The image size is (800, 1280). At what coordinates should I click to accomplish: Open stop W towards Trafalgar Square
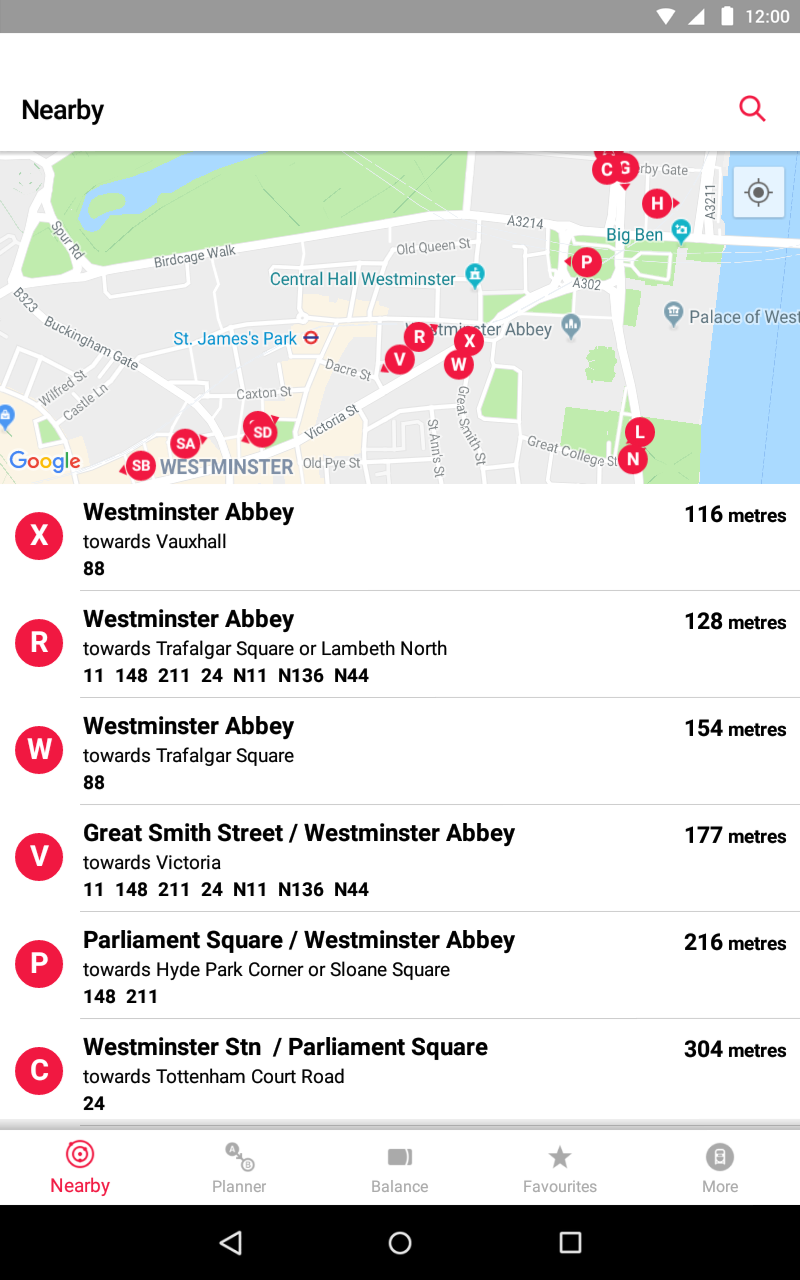click(x=400, y=752)
